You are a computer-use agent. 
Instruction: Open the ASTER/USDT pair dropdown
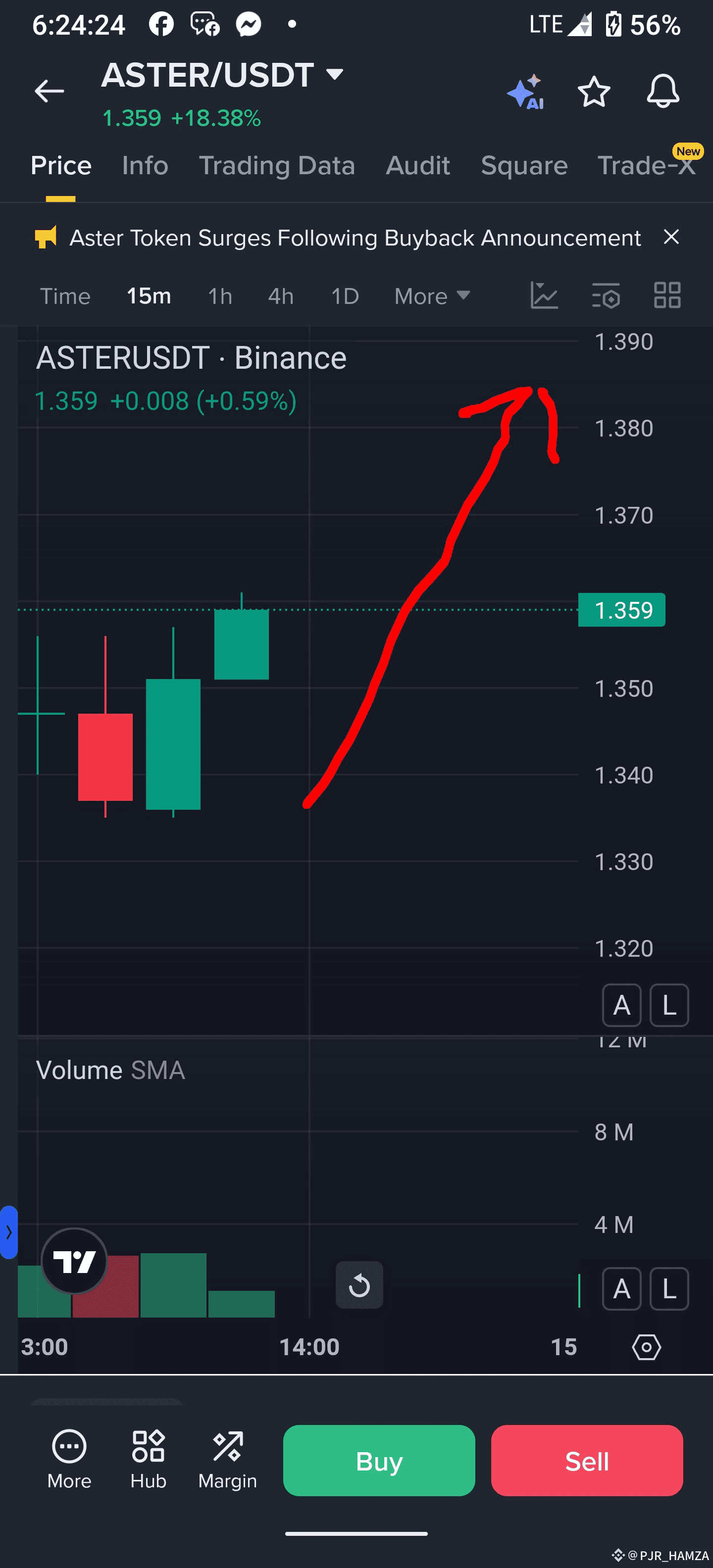point(334,74)
